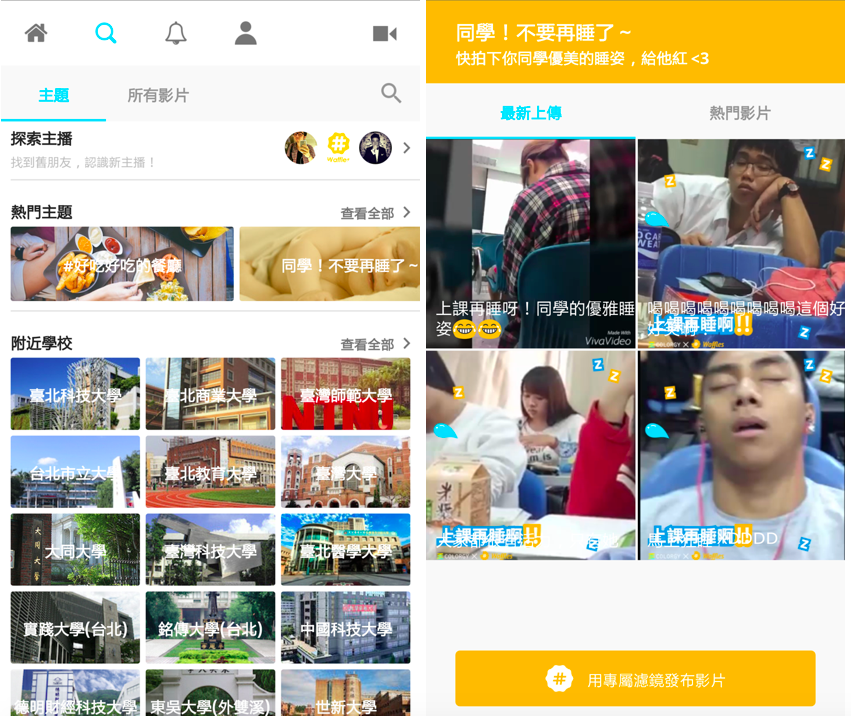Open the 臺北科技大學 school tile
This screenshot has height=716, width=851.
tap(75, 394)
